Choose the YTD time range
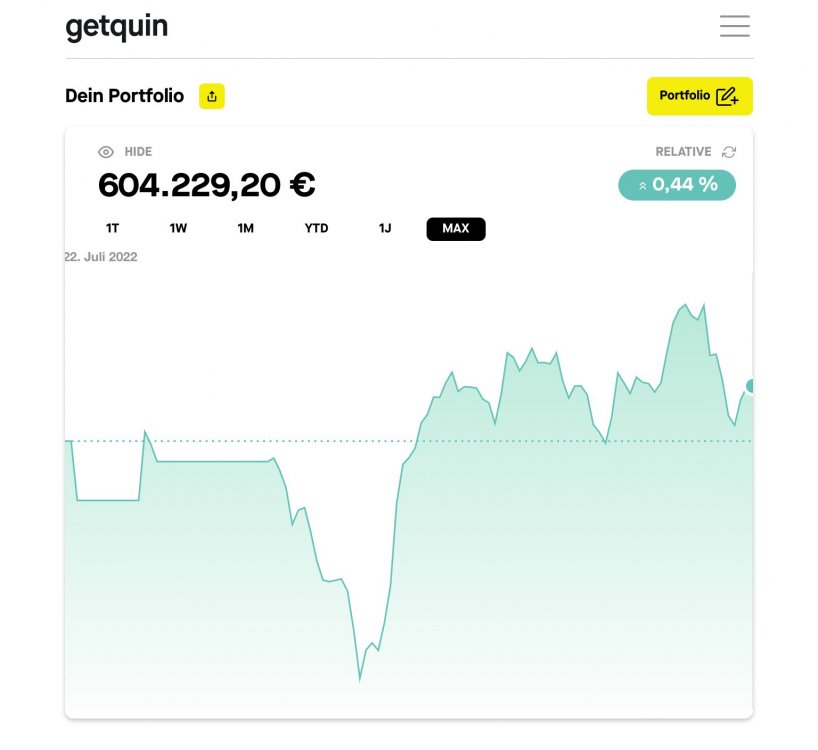818x750 pixels. 316,229
